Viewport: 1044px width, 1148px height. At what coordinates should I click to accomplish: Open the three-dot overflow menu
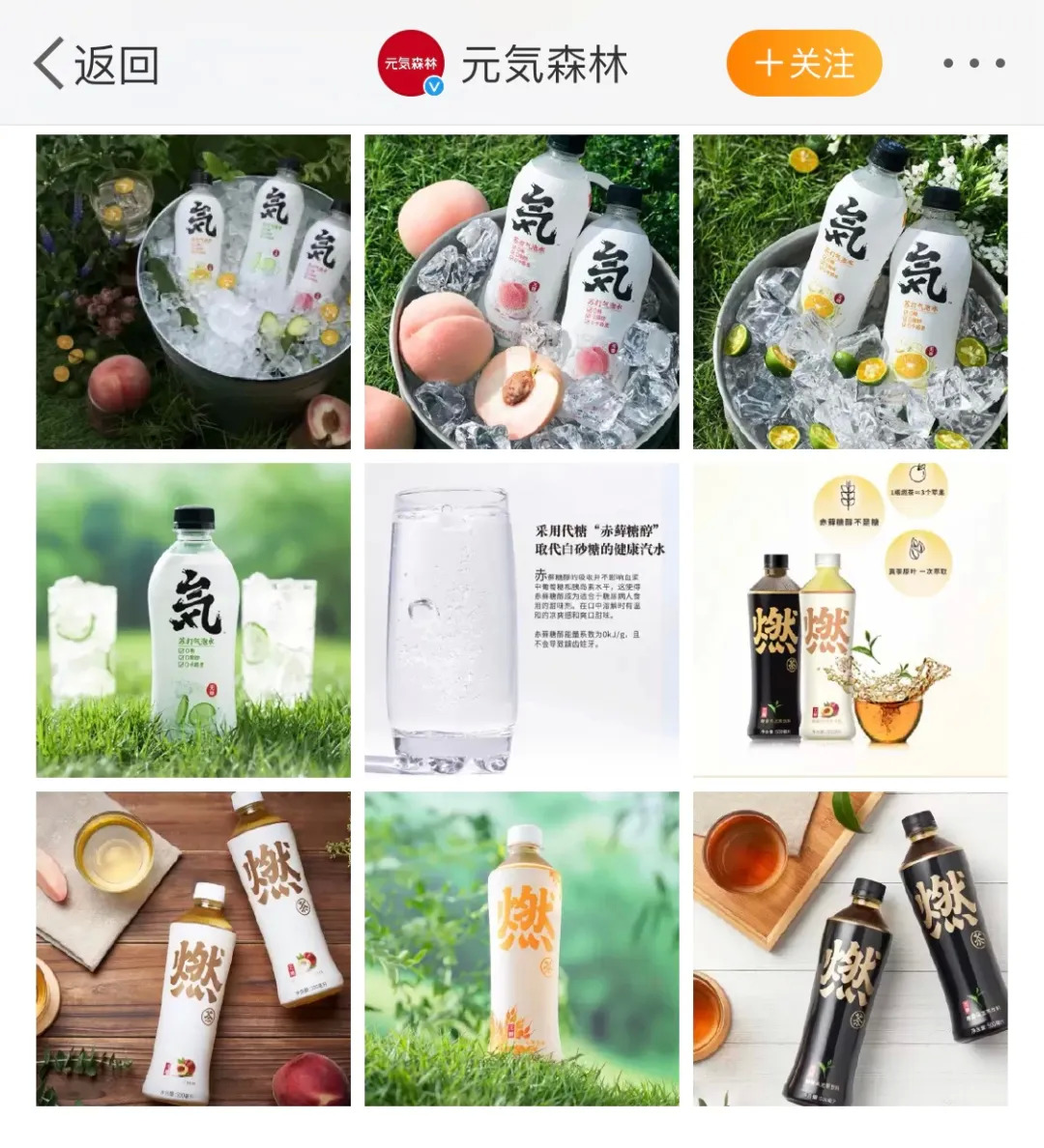click(973, 64)
